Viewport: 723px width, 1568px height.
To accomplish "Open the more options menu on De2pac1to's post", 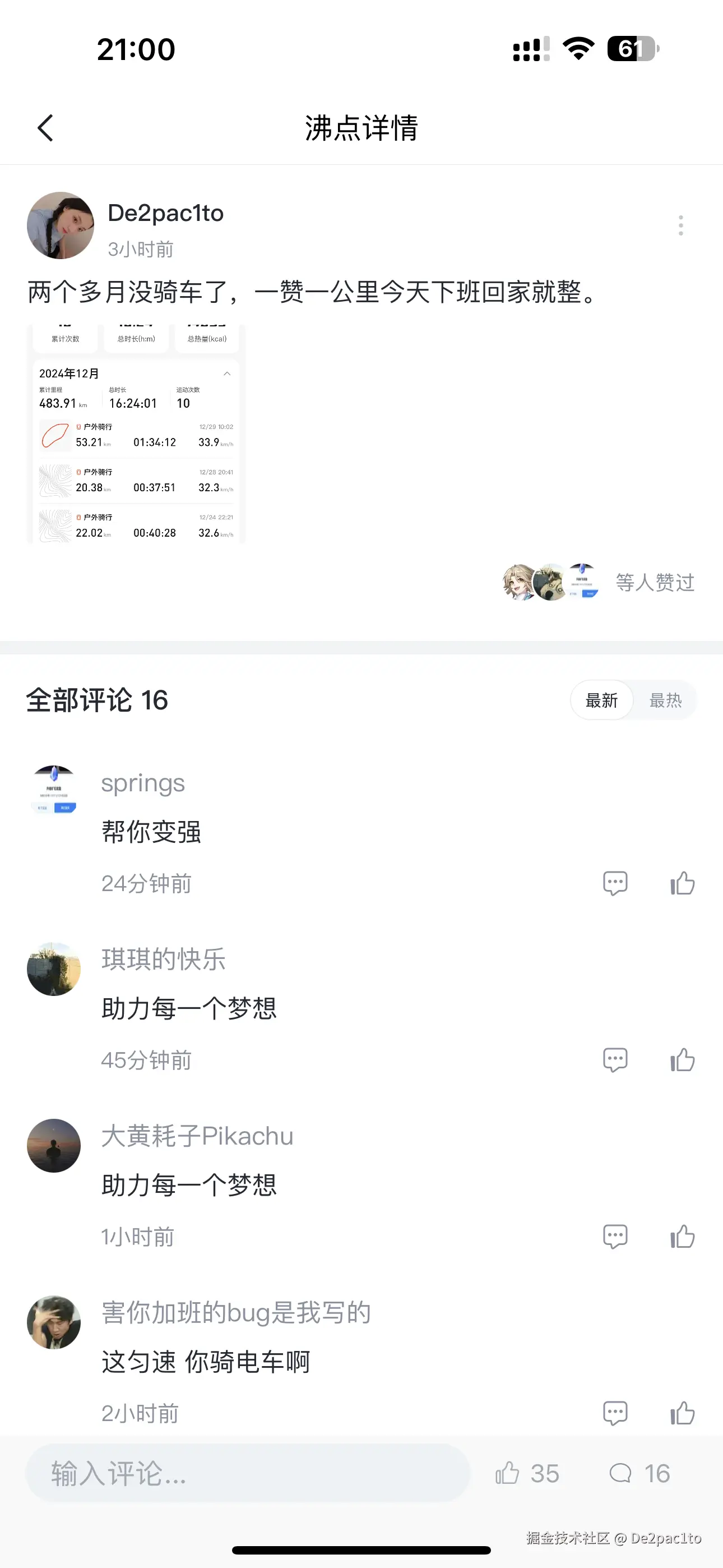I will click(680, 225).
